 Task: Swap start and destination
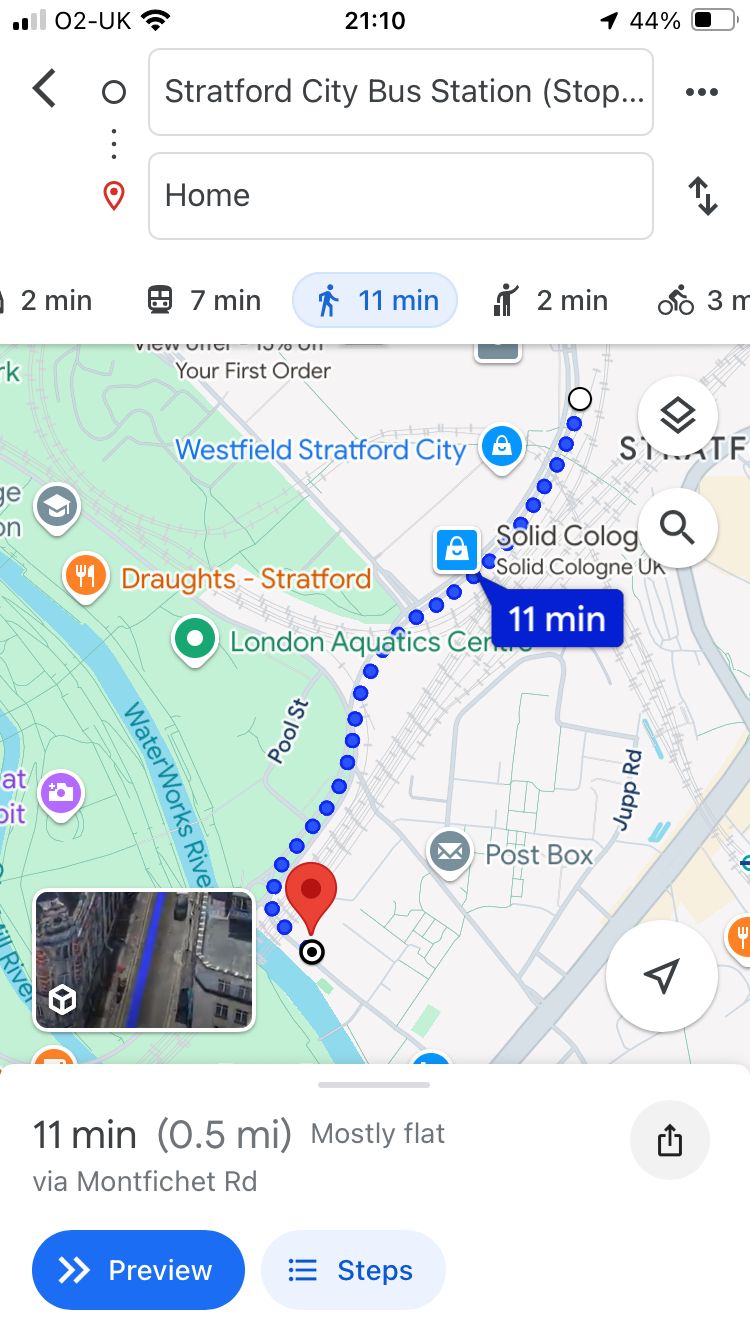coord(703,196)
